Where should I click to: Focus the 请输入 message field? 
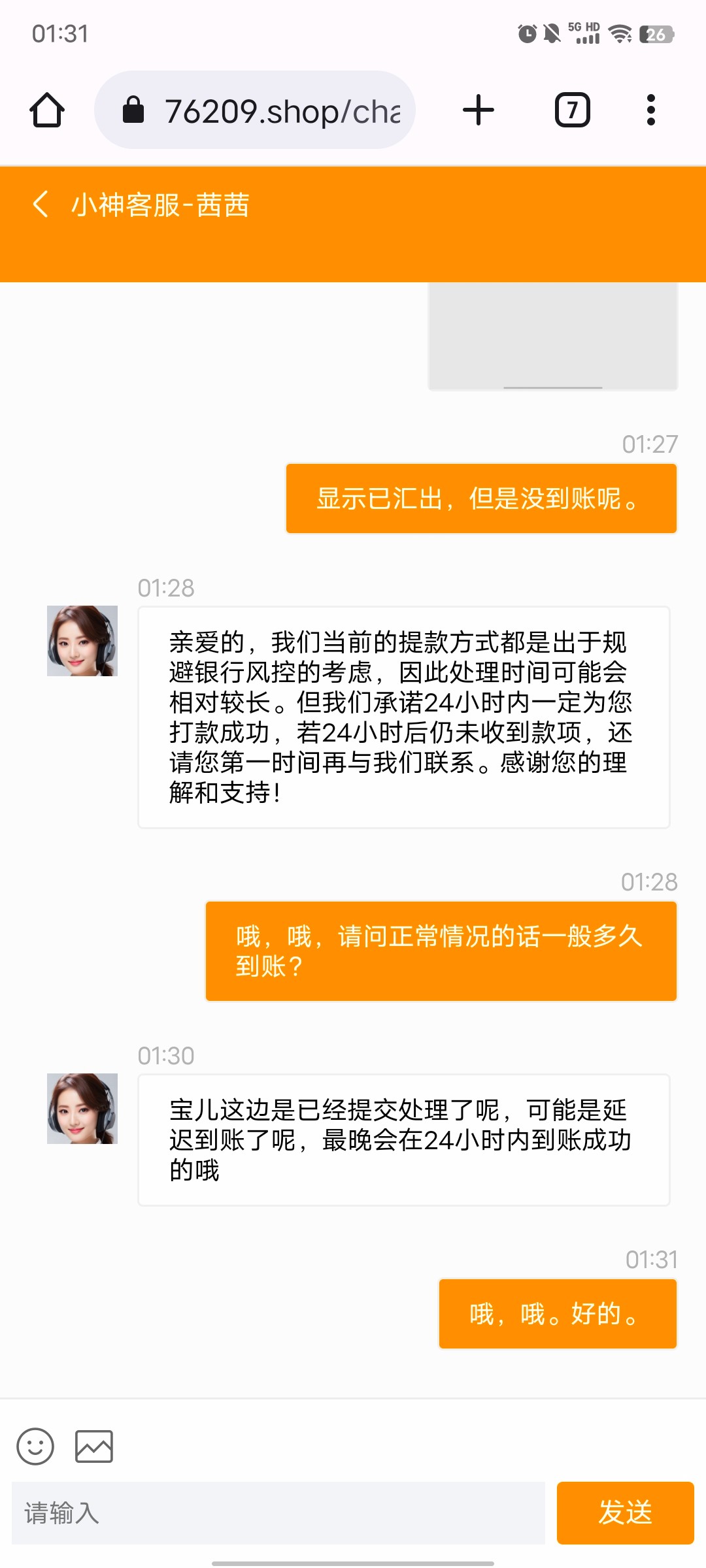click(x=278, y=1513)
